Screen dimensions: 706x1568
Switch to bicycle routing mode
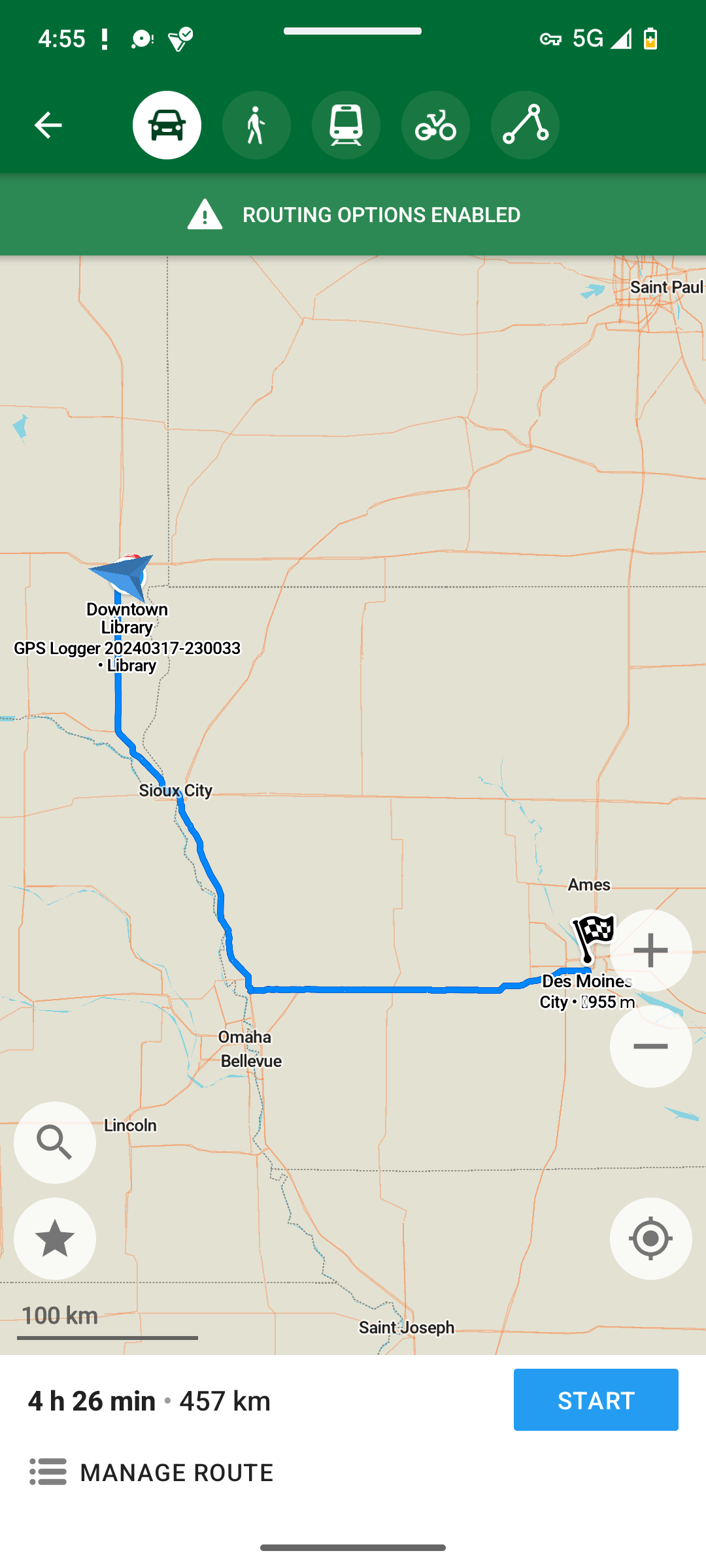coord(435,125)
